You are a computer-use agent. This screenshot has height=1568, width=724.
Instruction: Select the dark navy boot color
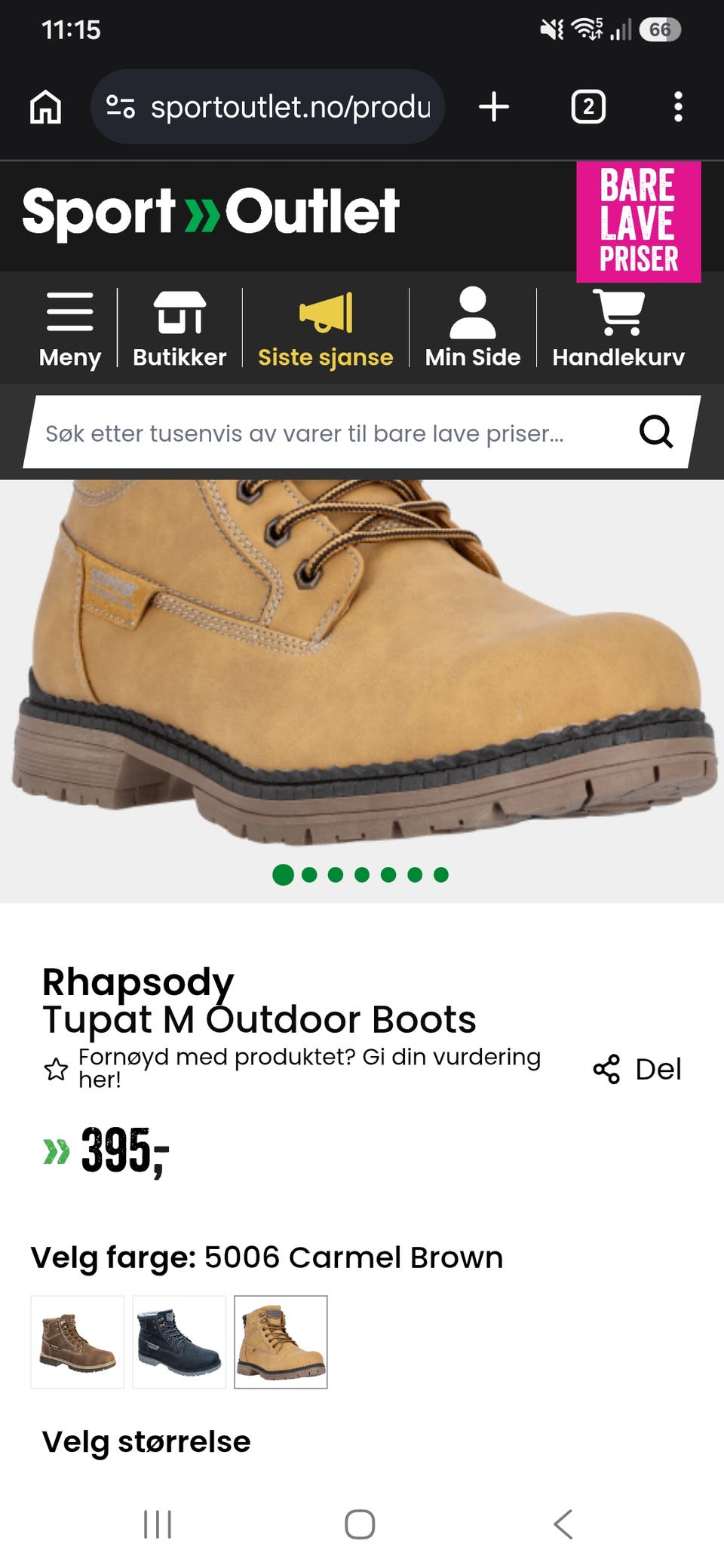tap(179, 1342)
